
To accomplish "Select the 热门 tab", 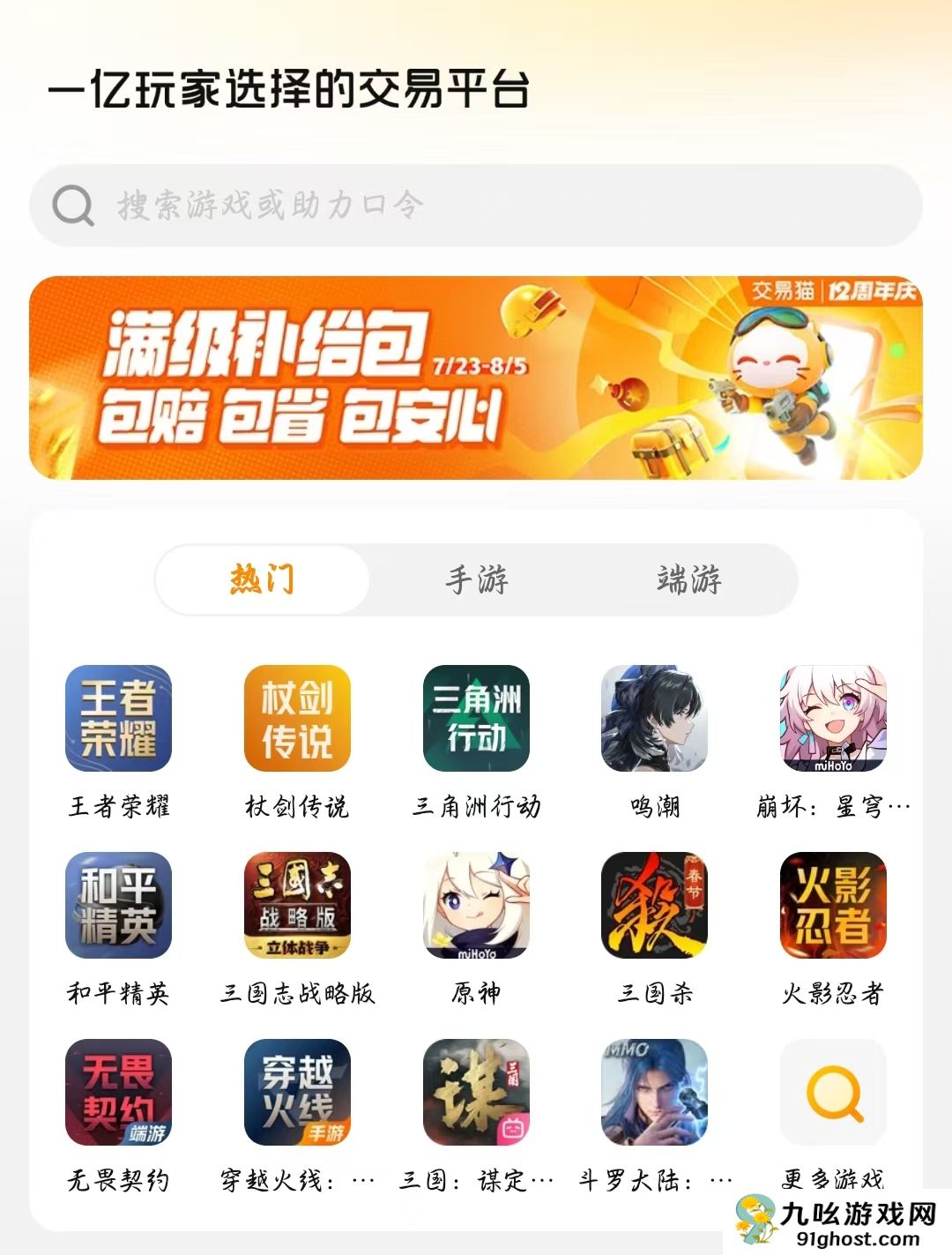I will 260,580.
